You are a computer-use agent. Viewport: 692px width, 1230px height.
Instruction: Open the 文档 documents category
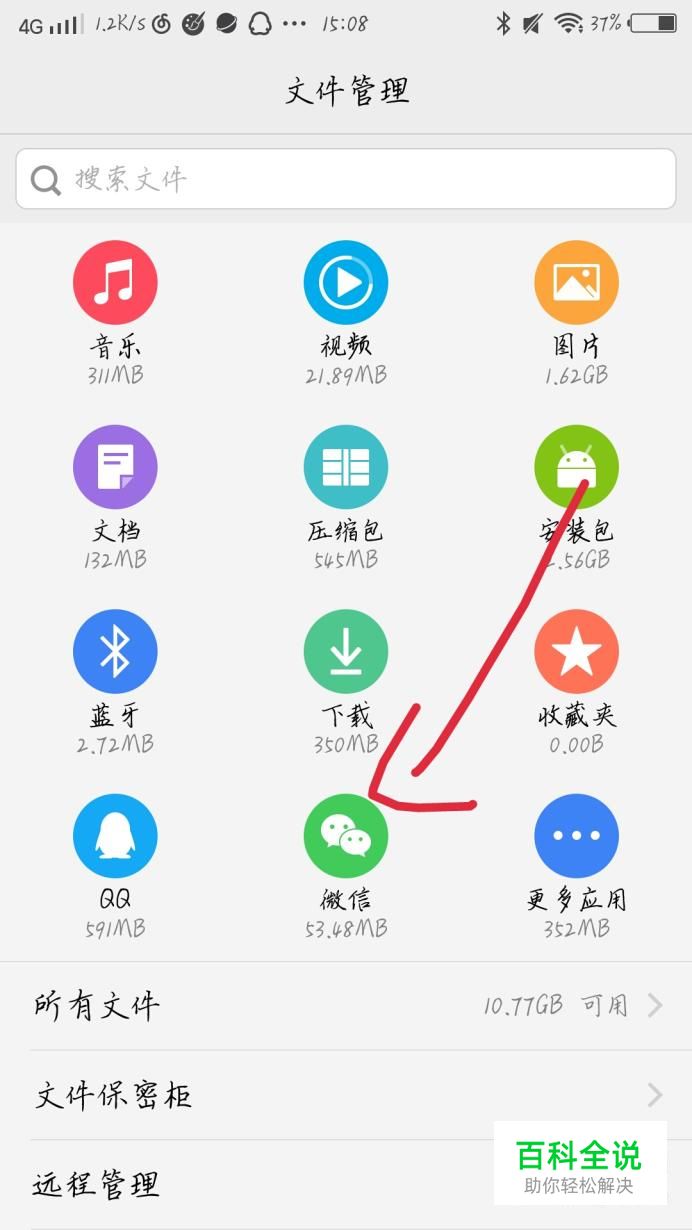(115, 467)
